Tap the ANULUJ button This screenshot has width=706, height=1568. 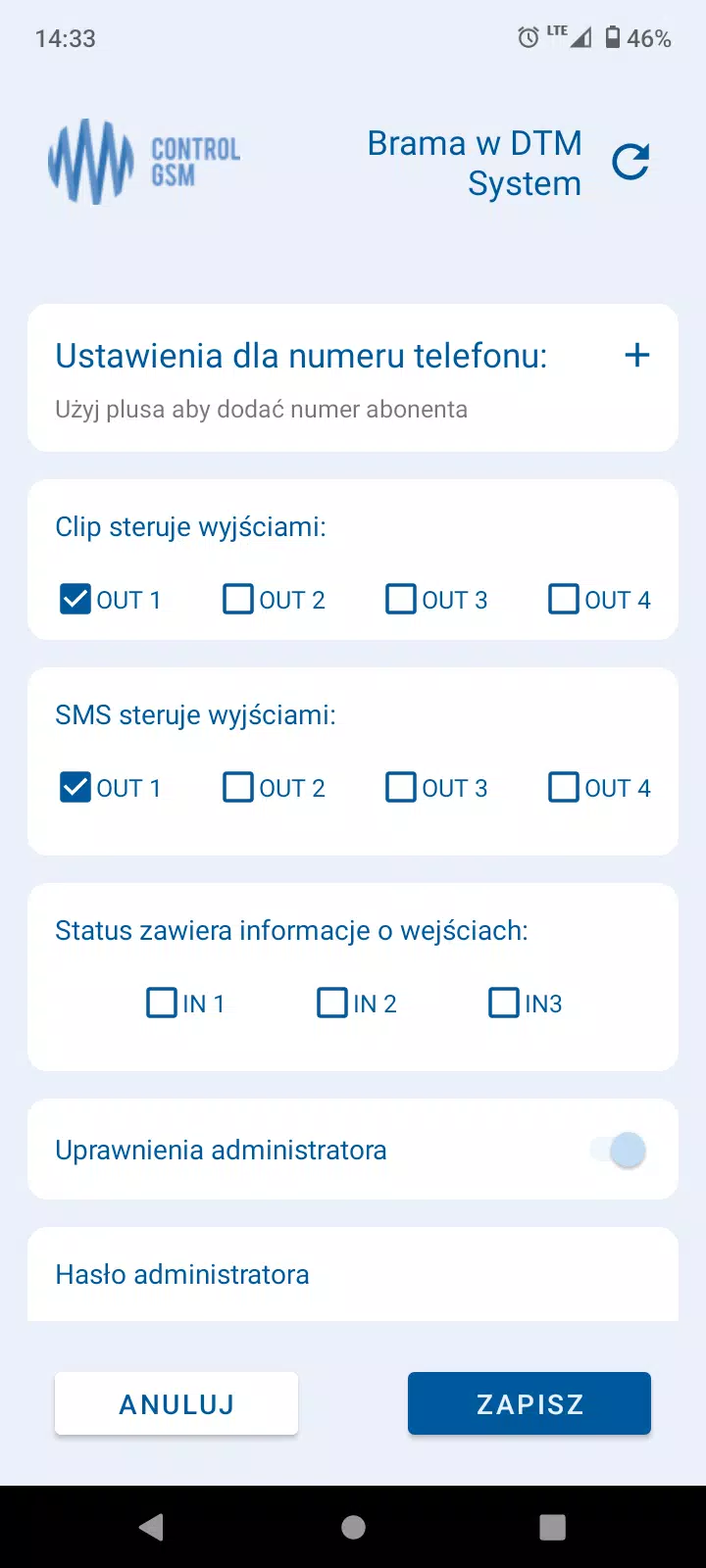coord(176,1403)
